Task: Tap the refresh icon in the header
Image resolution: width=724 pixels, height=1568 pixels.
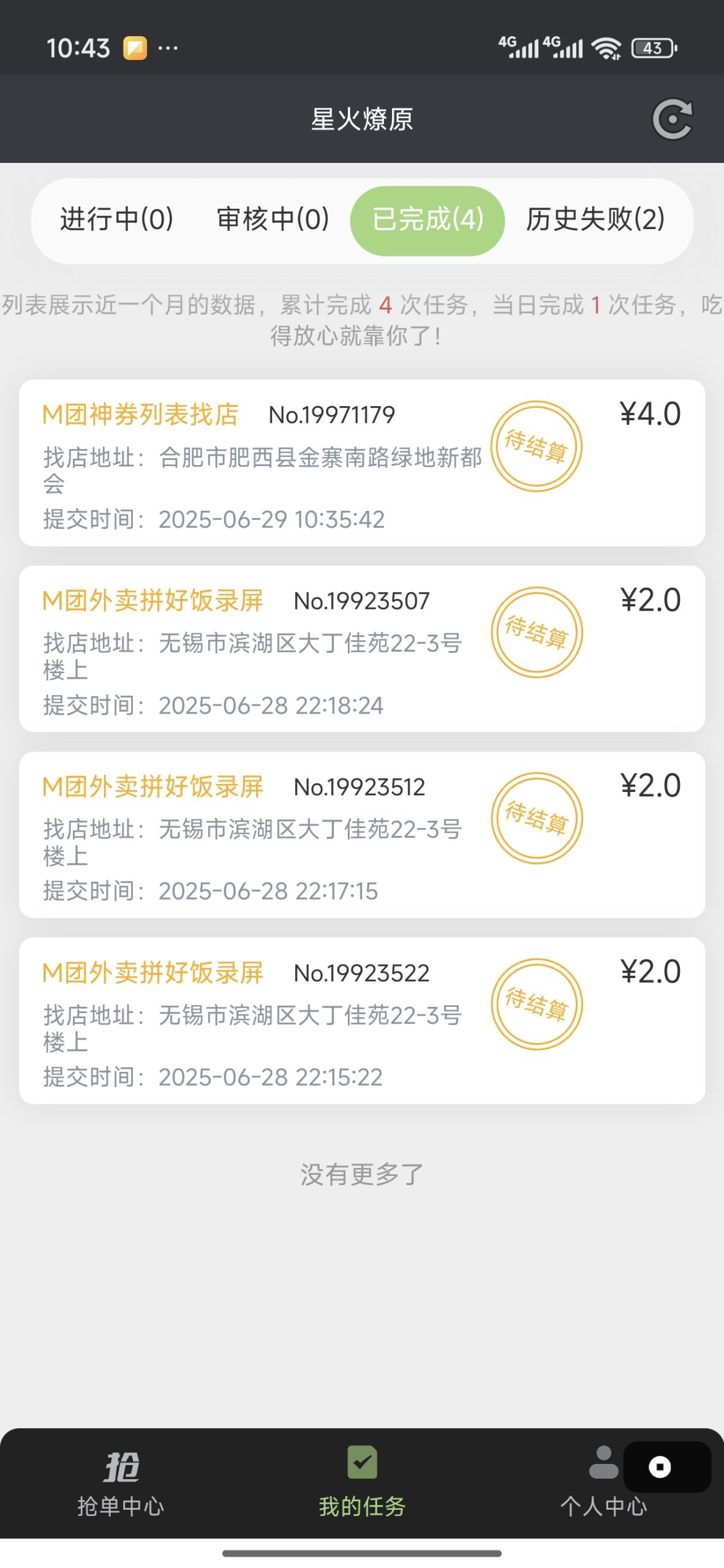Action: [672, 119]
